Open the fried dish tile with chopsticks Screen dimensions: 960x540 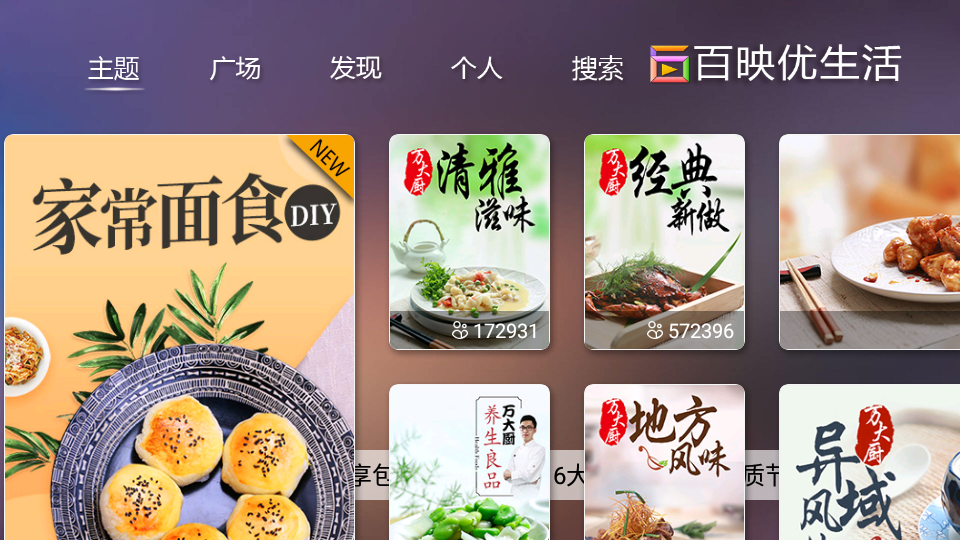point(868,242)
